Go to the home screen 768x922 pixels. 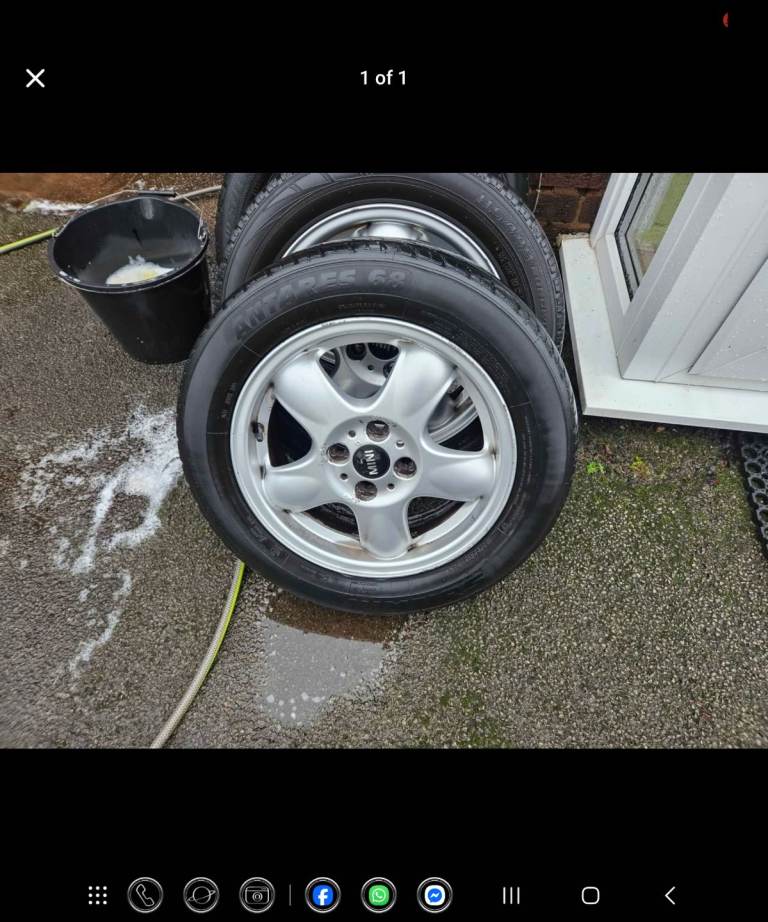point(591,895)
